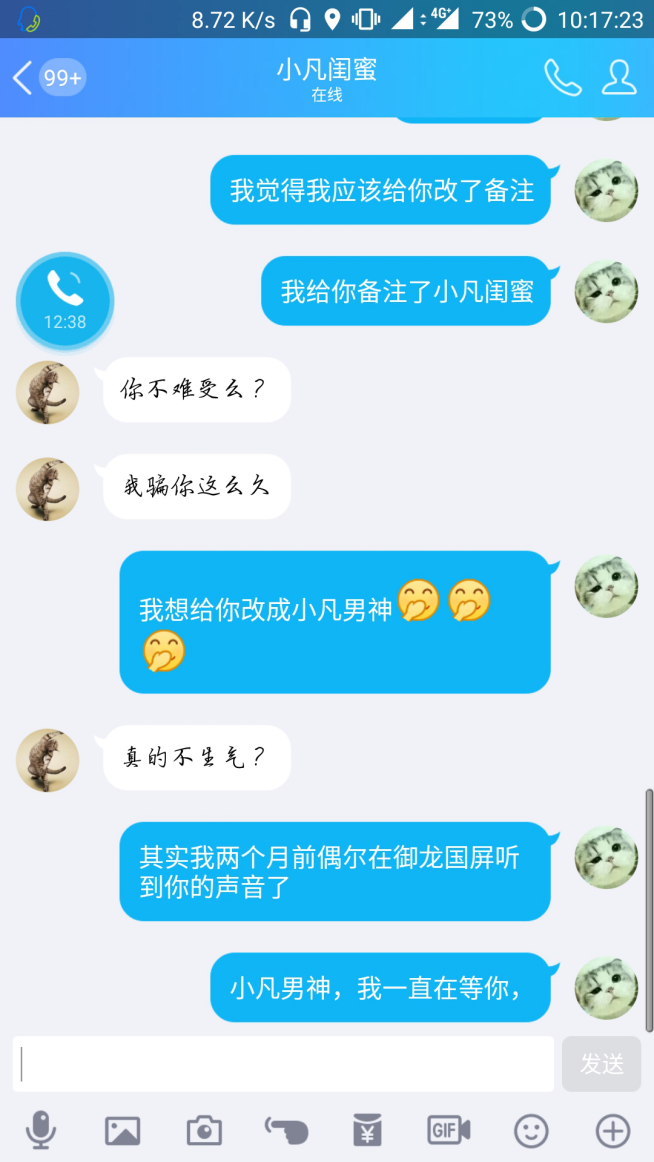Tap the floating 12:38 call bubble
This screenshot has width=654, height=1162.
pyautogui.click(x=65, y=301)
